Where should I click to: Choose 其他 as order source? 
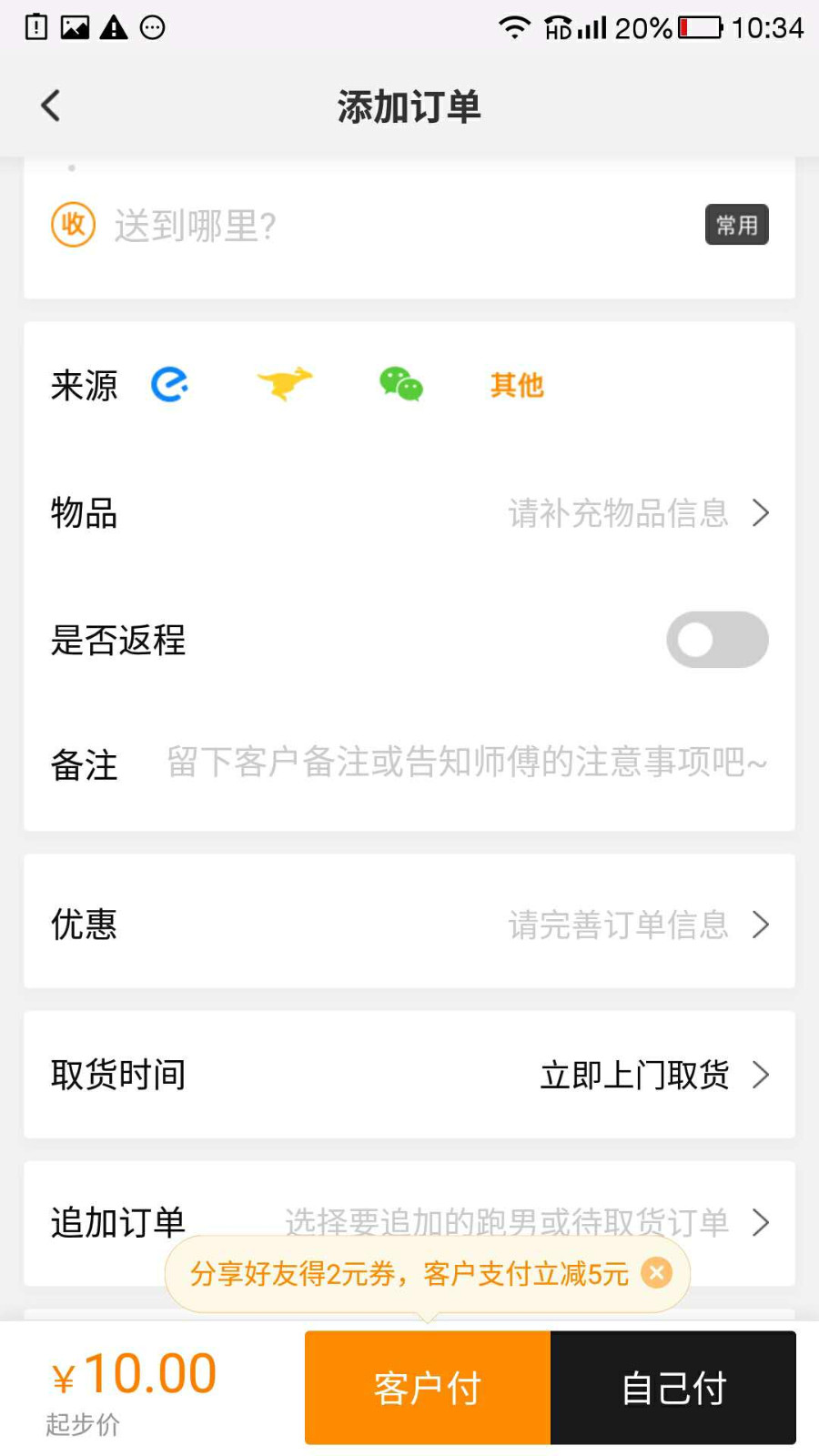tap(517, 385)
